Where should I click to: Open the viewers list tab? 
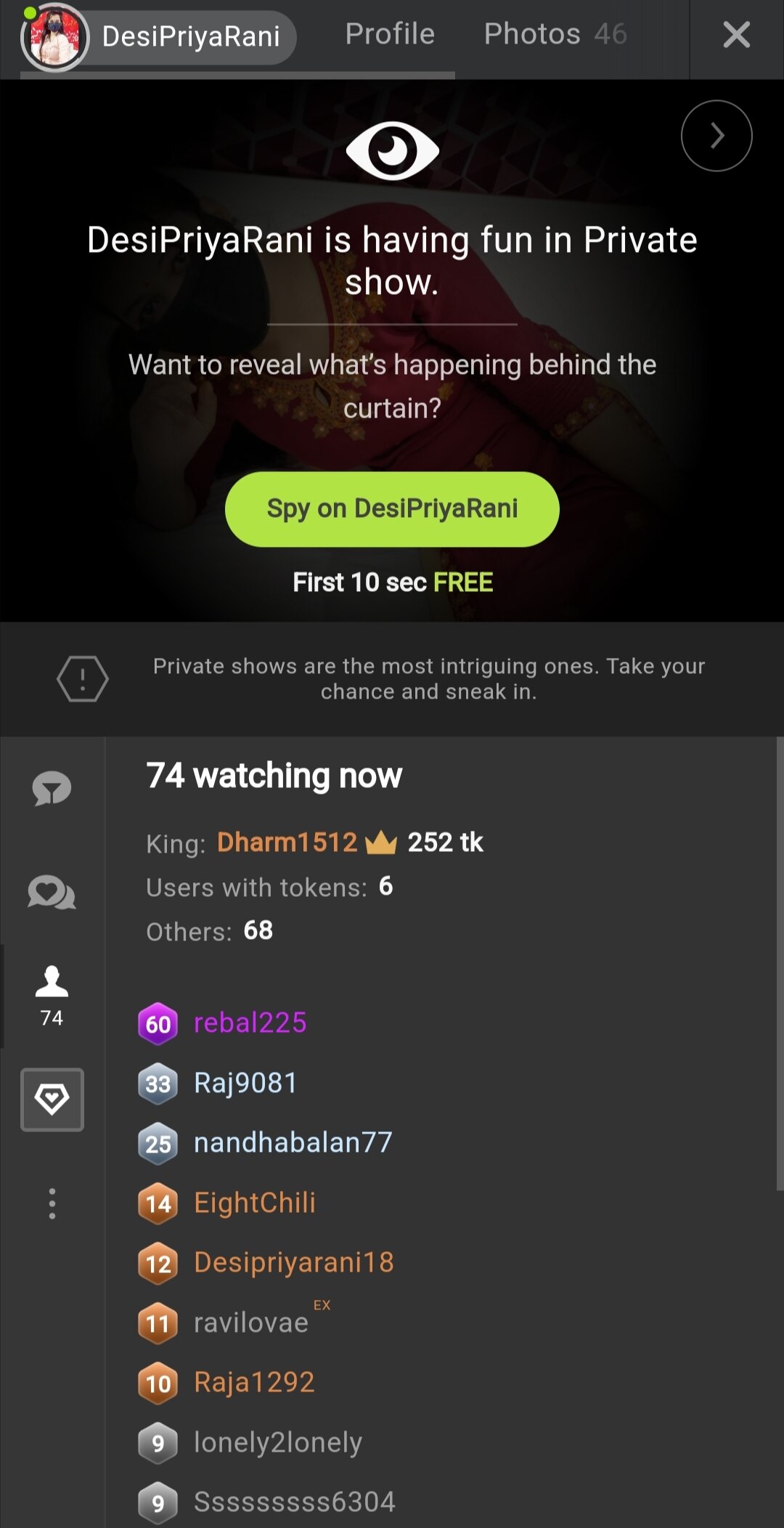point(52,996)
